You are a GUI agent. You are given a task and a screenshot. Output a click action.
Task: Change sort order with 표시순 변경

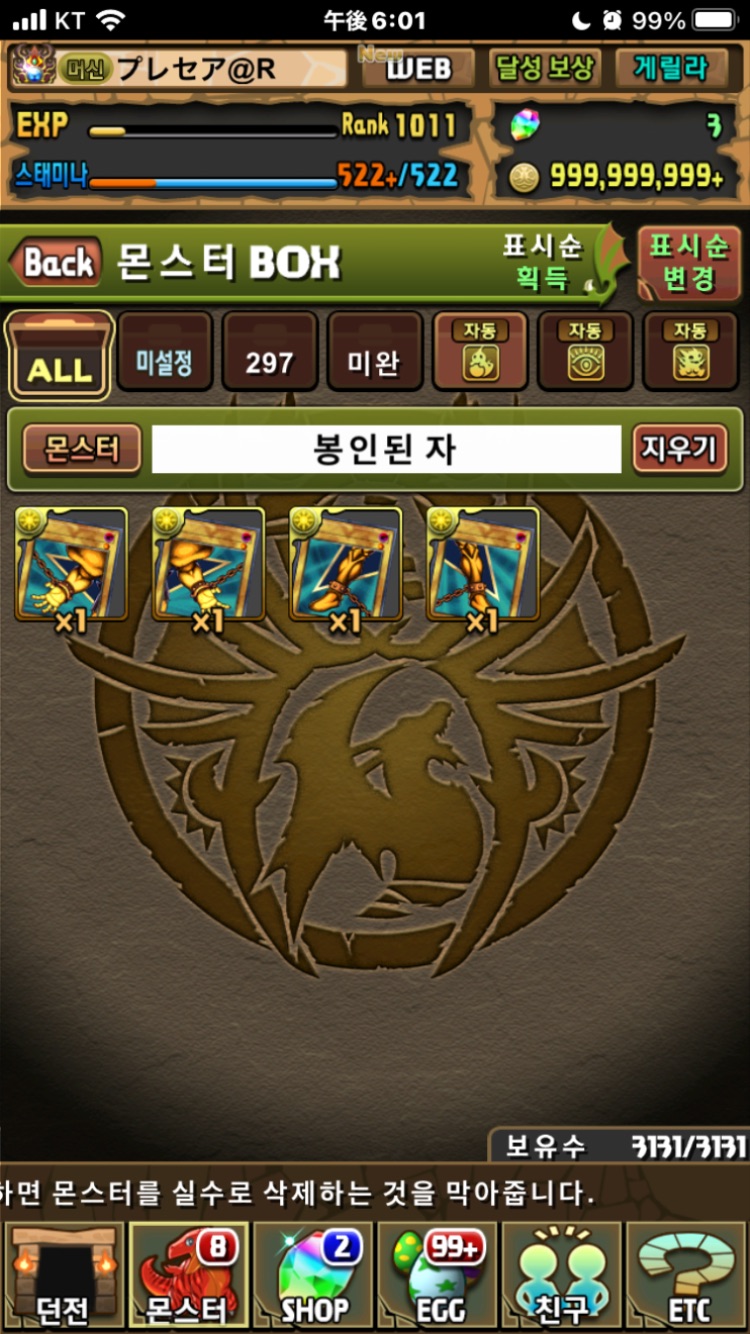click(x=689, y=263)
